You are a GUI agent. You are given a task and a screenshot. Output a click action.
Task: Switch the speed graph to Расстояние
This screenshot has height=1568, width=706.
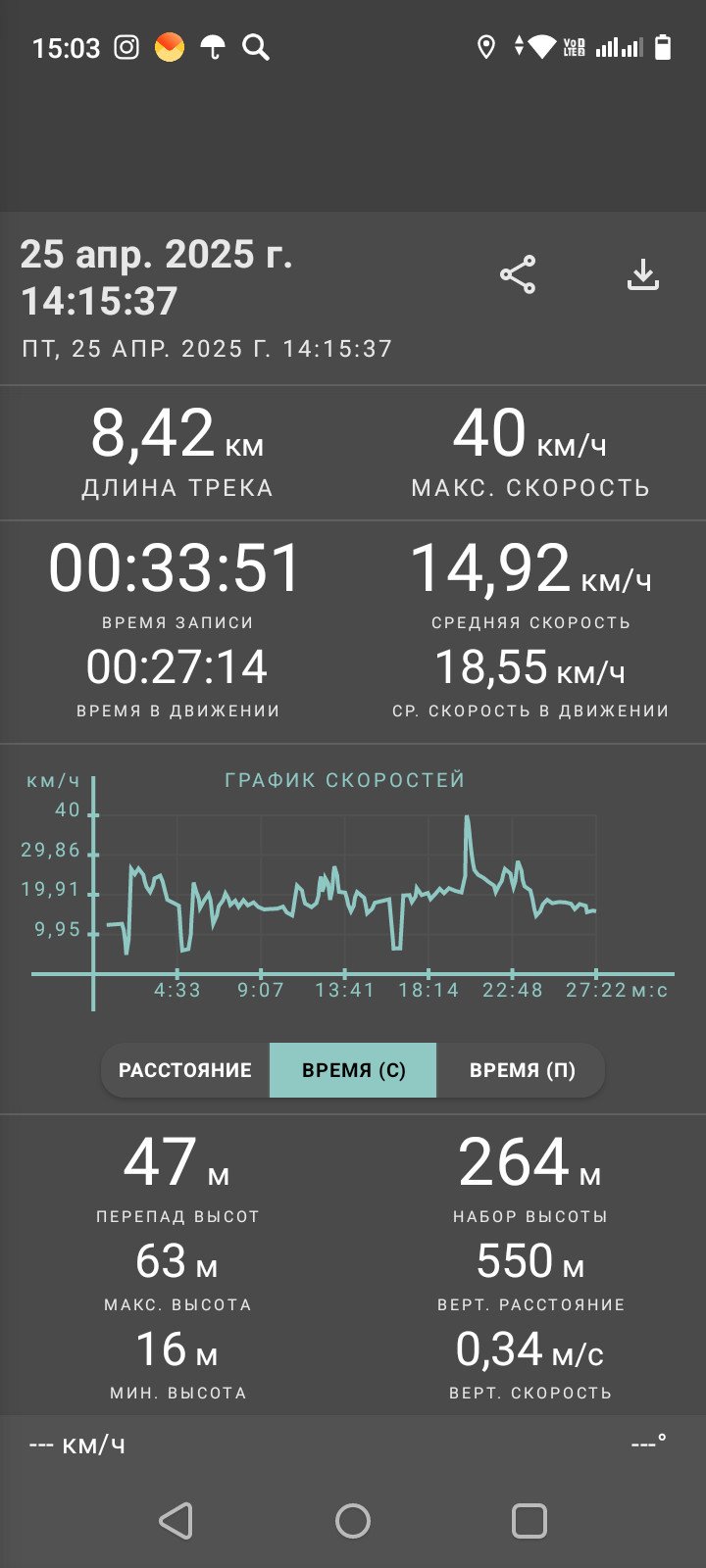pyautogui.click(x=185, y=1070)
